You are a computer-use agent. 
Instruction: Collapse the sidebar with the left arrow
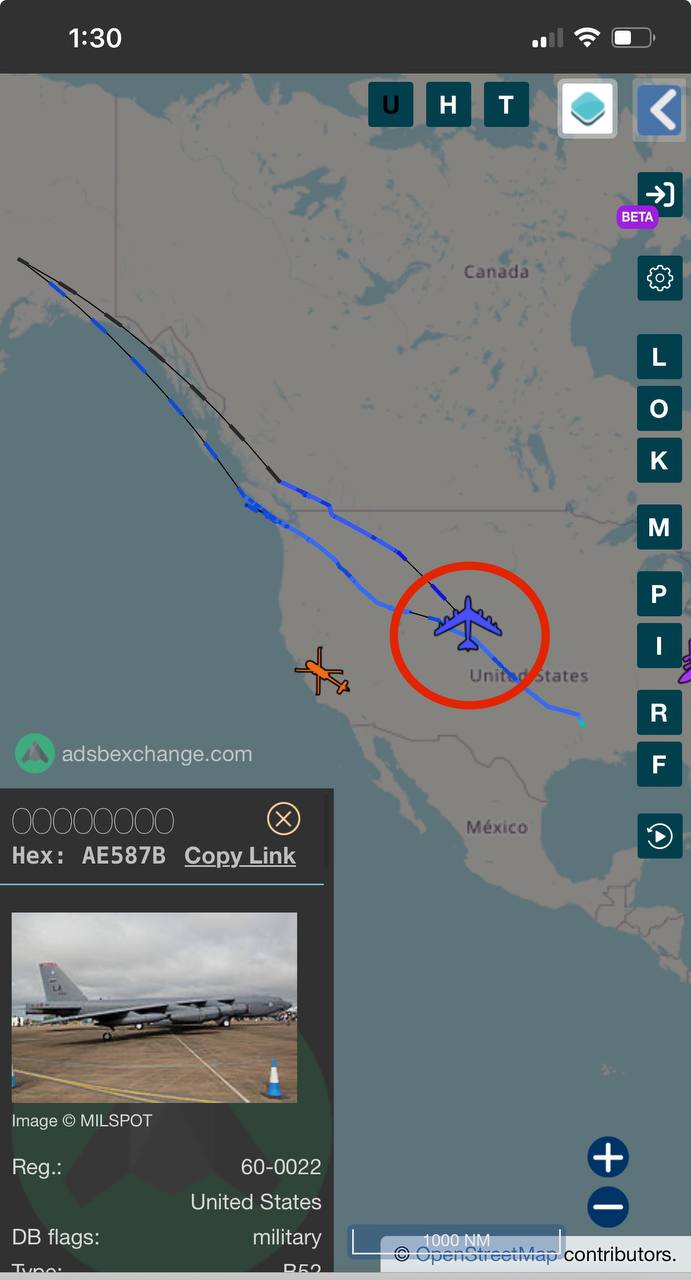pos(659,109)
